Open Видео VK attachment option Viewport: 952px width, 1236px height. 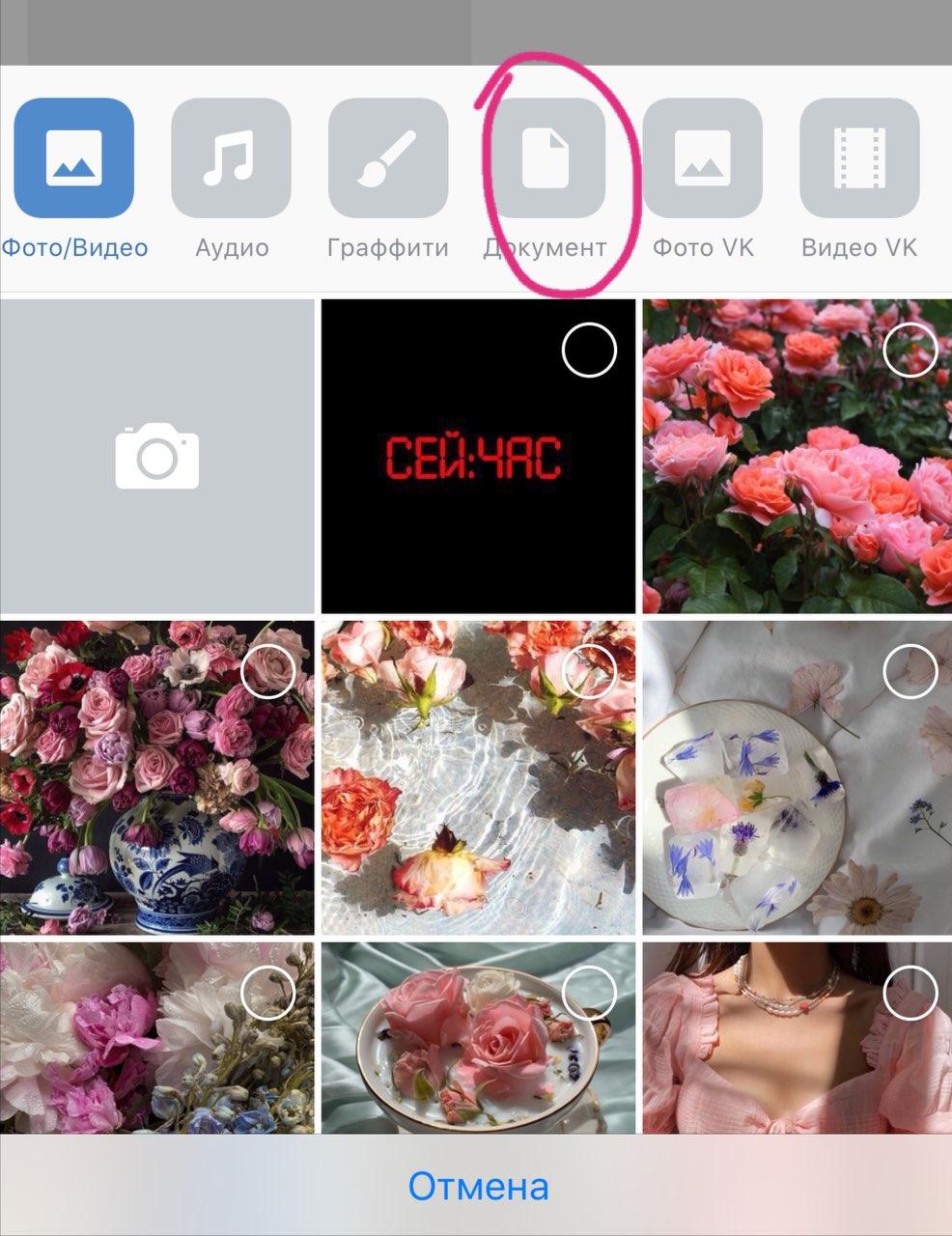pyautogui.click(x=859, y=158)
